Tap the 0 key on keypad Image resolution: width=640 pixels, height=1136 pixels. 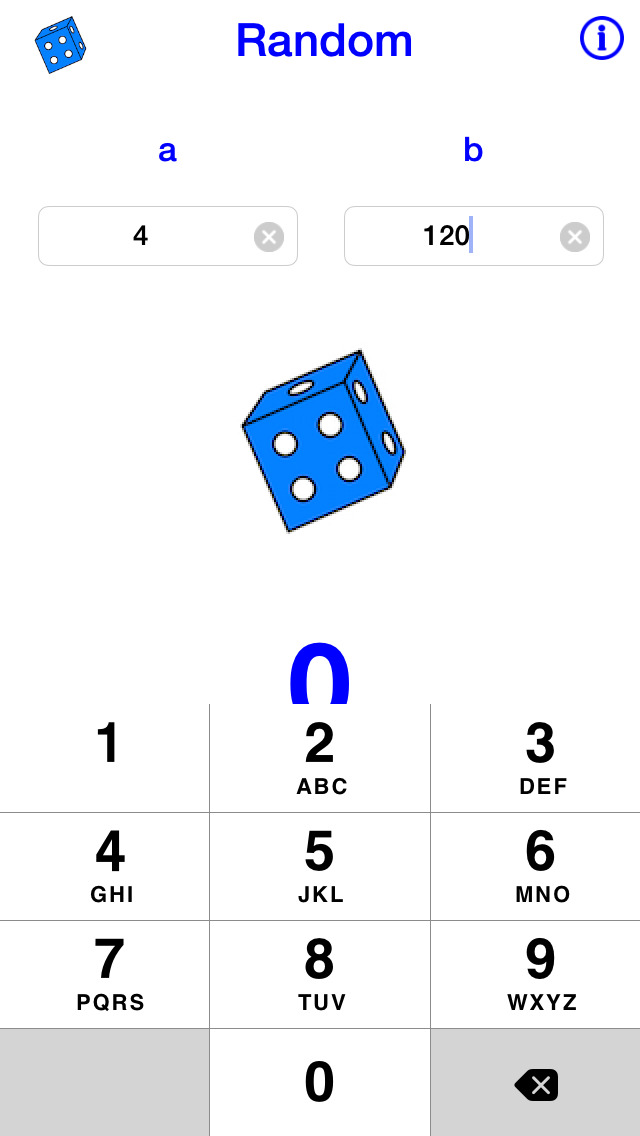coord(320,1082)
